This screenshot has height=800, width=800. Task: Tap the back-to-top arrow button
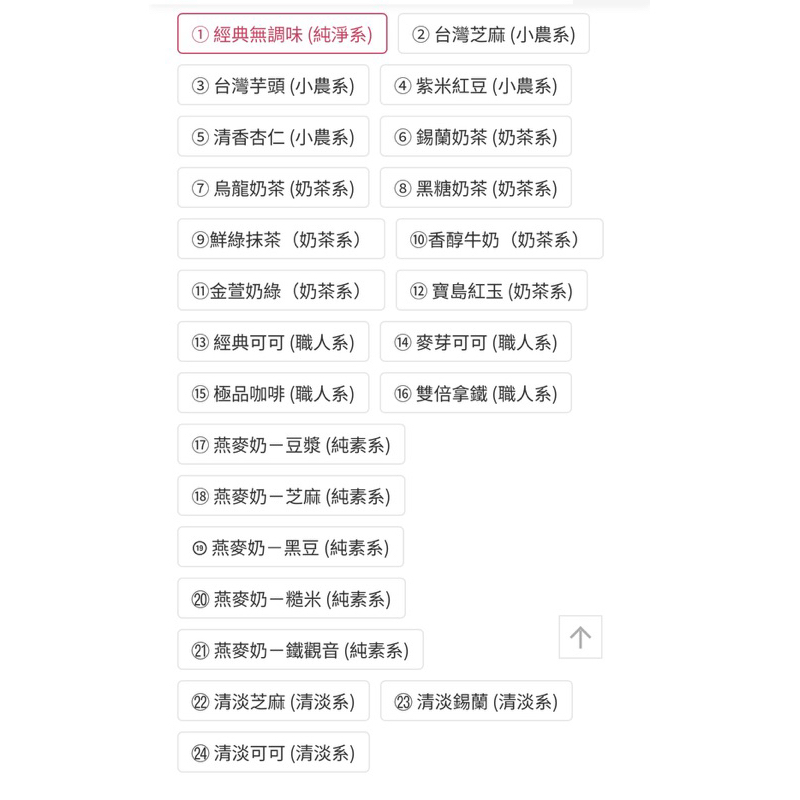pos(580,637)
